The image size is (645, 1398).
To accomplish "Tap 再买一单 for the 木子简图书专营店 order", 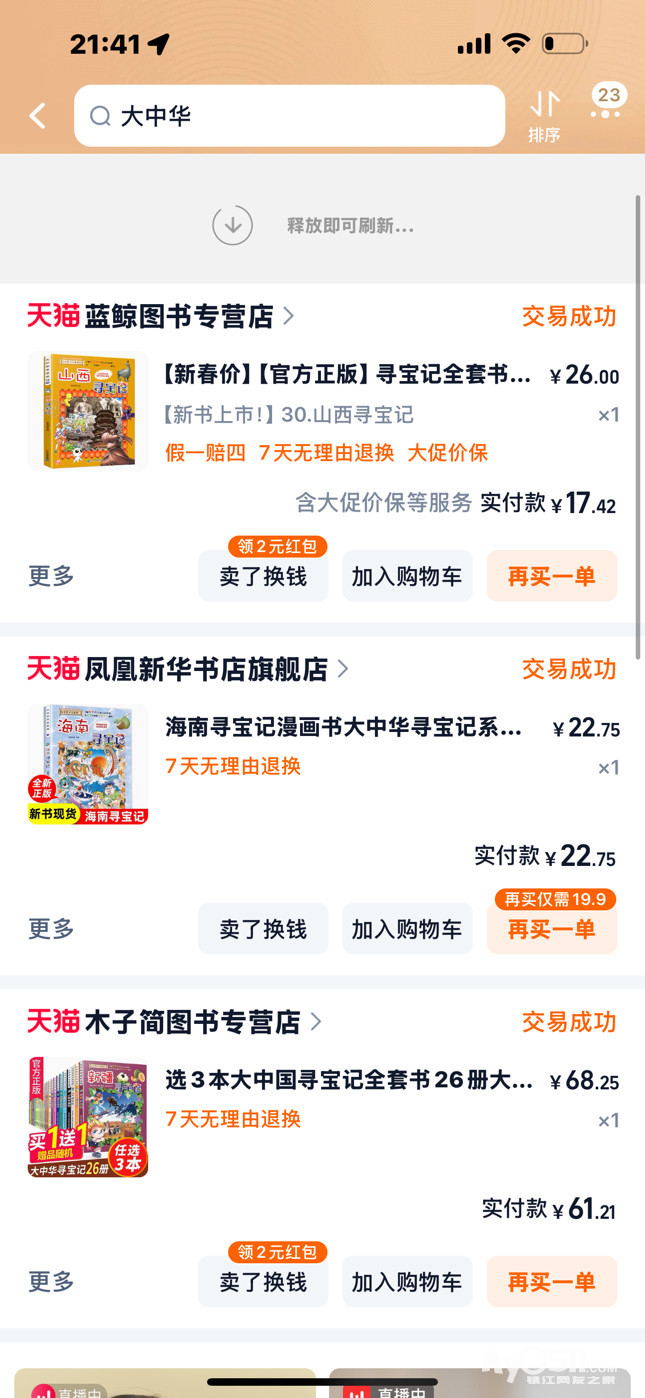I will (x=551, y=1282).
